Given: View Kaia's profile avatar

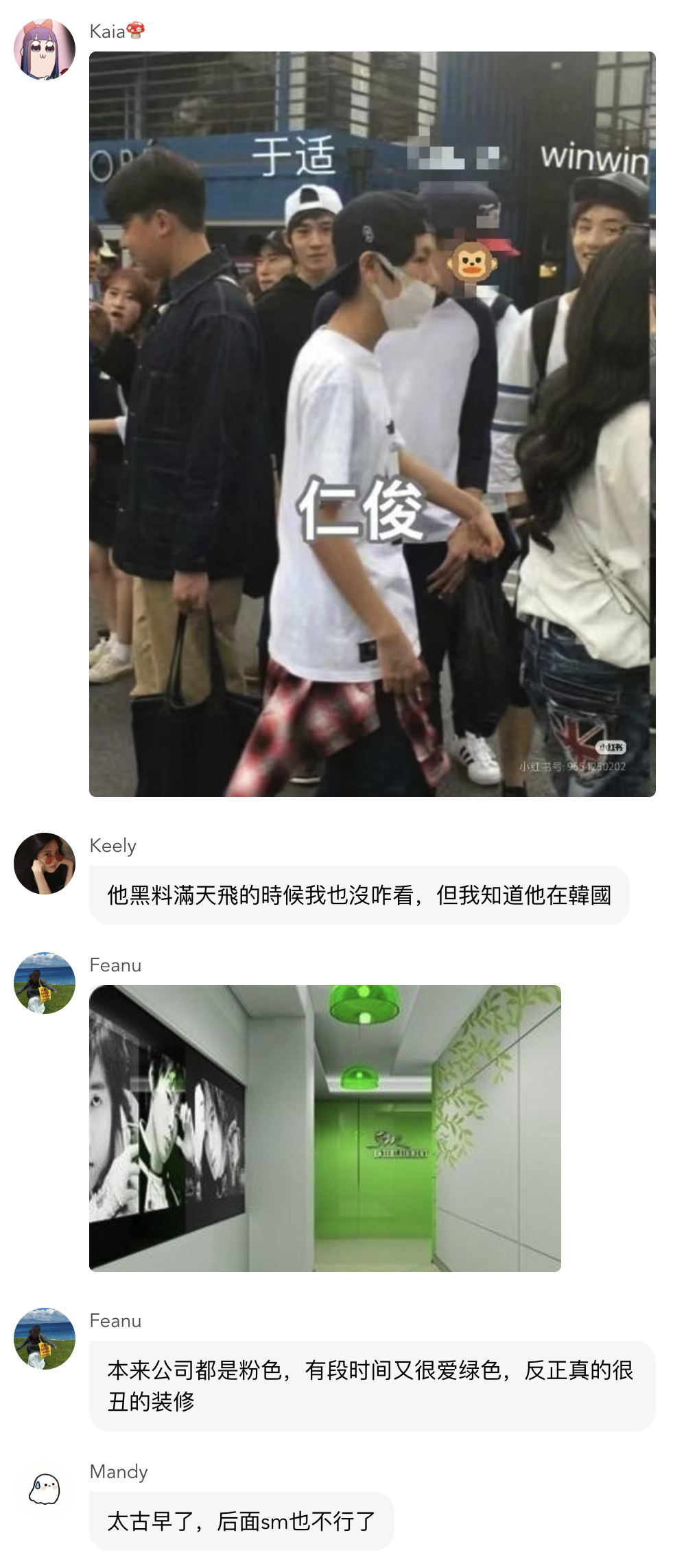Looking at the screenshot, I should tap(45, 49).
